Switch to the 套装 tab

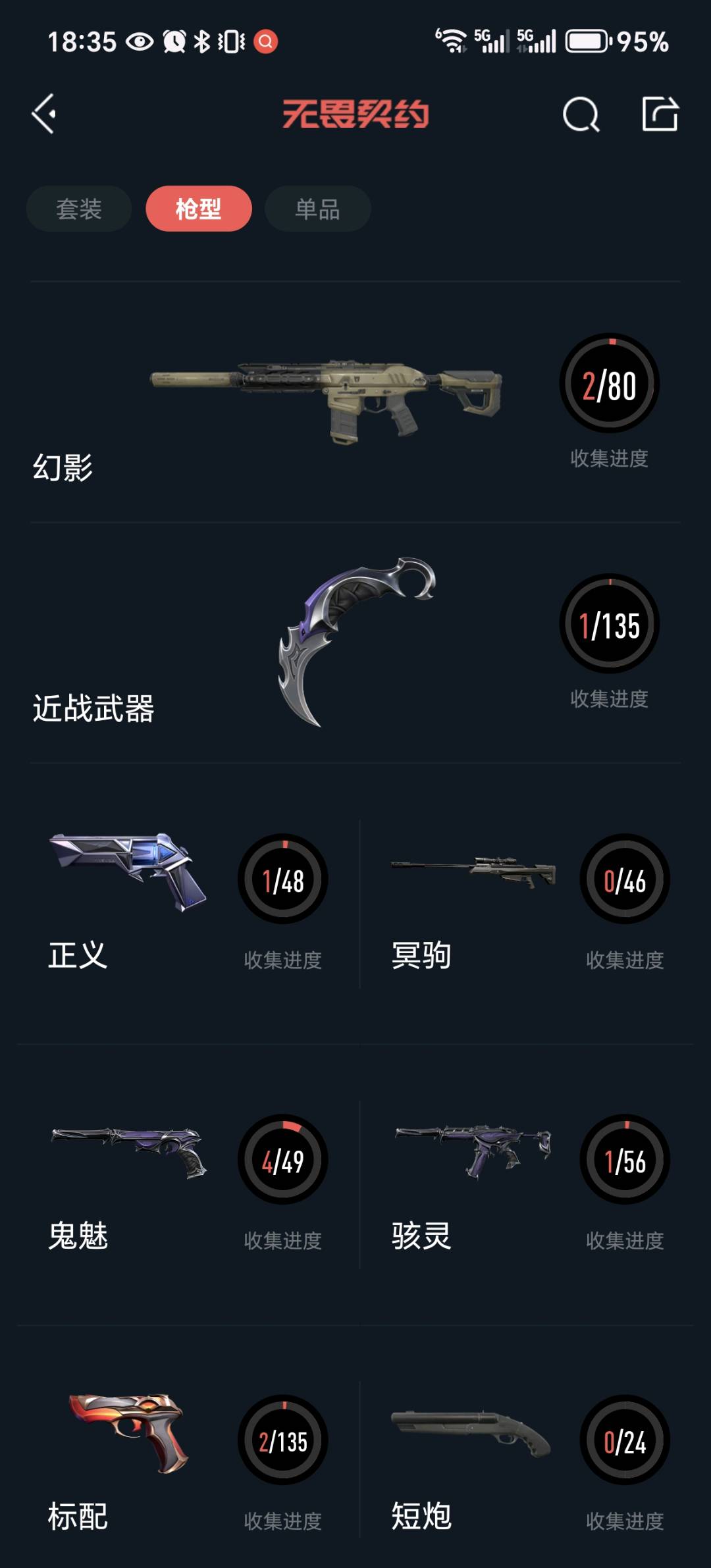79,209
